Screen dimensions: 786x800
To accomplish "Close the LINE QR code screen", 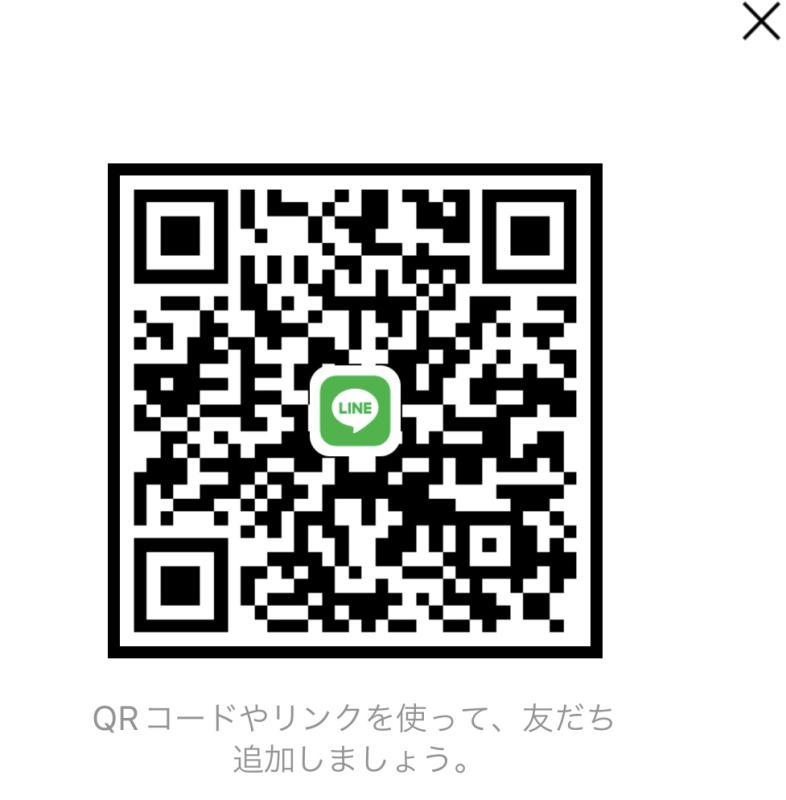I will click(x=760, y=22).
